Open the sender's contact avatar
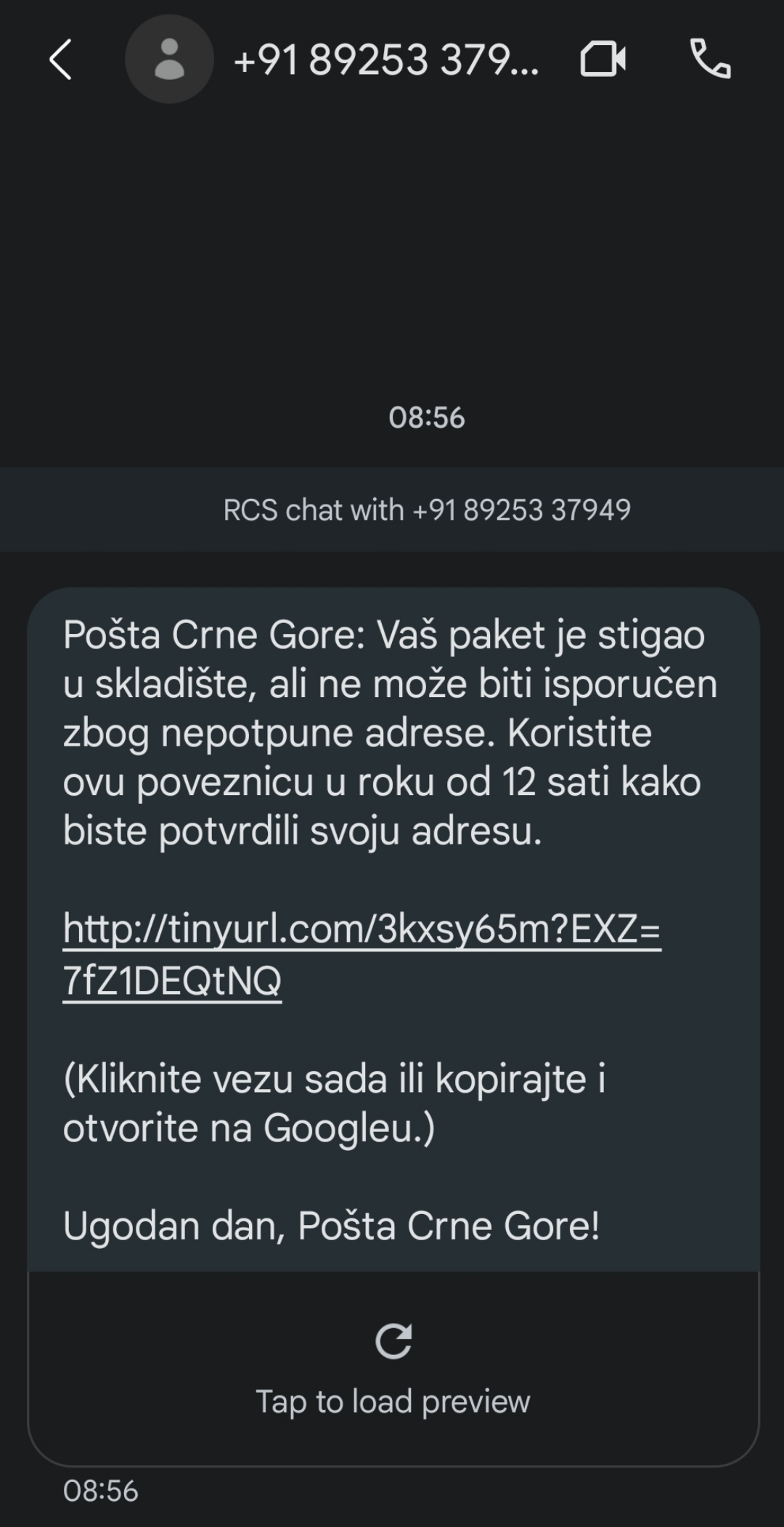This screenshot has height=1527, width=784. pos(169,60)
